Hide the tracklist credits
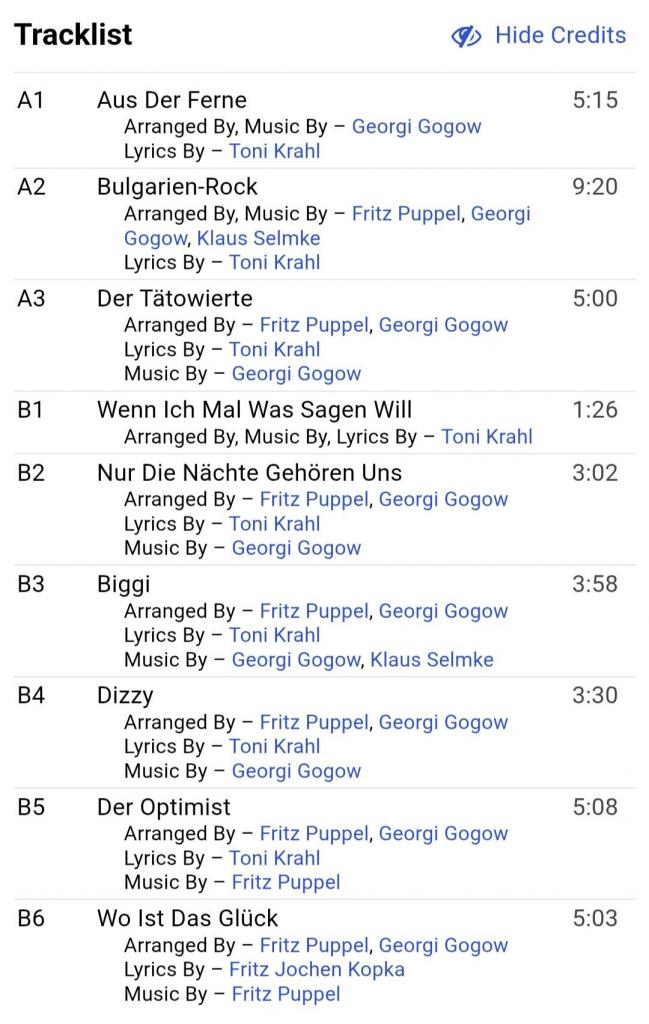Viewport: 649px width, 1024px height. [x=539, y=36]
